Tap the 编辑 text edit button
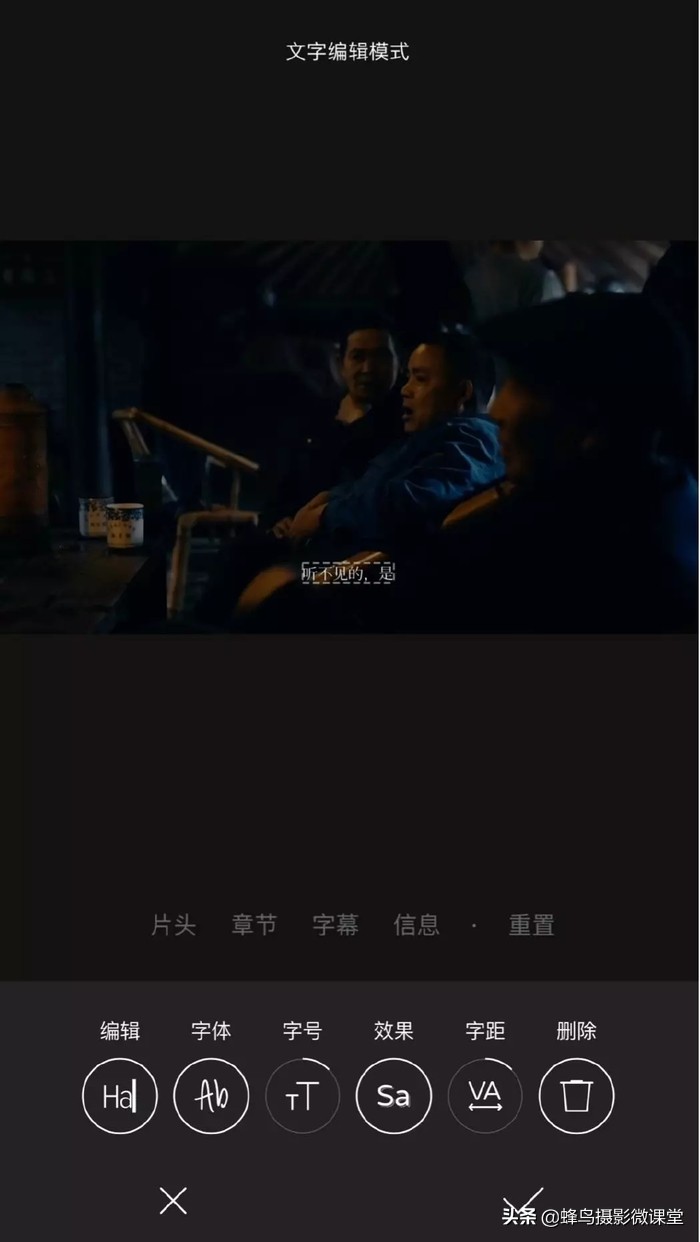This screenshot has height=1242, width=700. pos(120,1096)
